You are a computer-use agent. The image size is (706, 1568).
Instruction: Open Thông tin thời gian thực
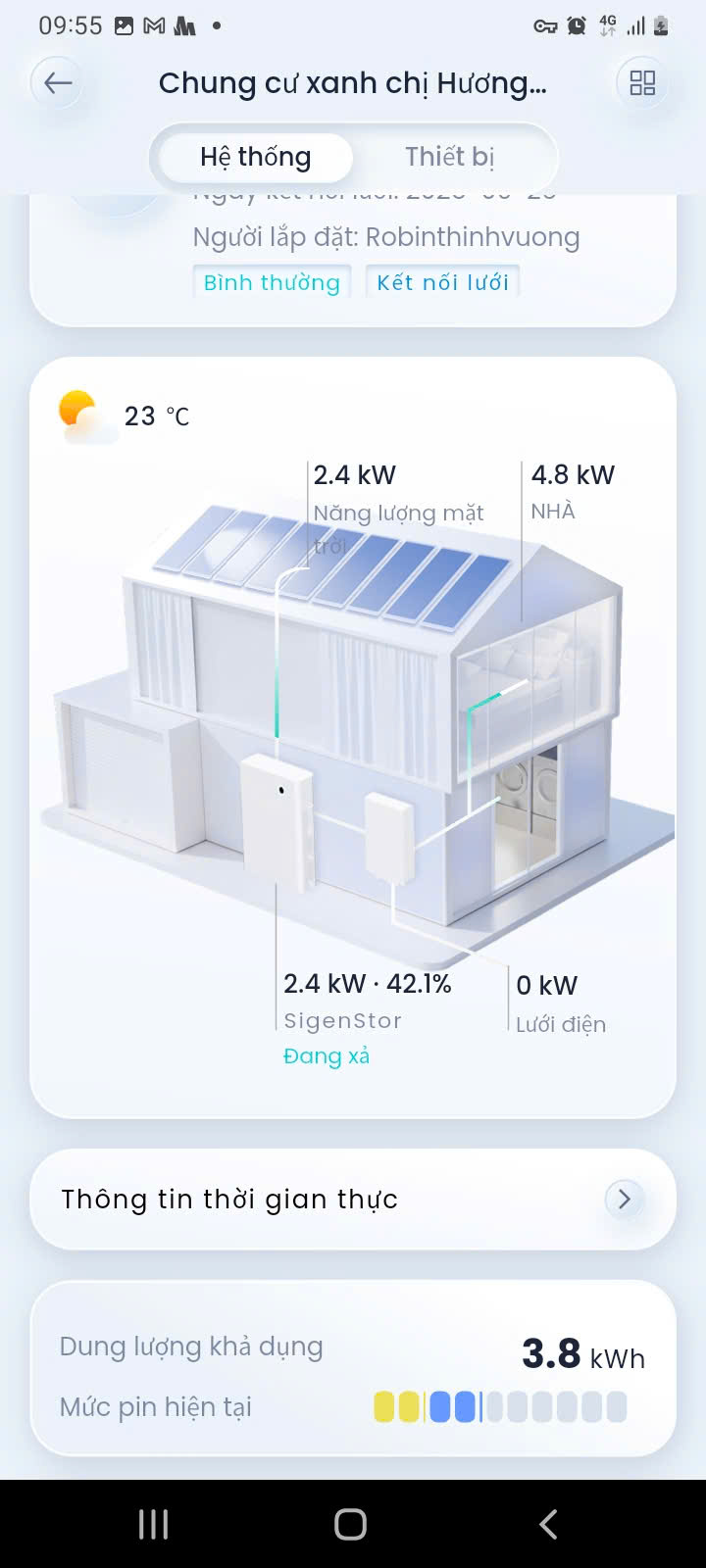pyautogui.click(x=353, y=1199)
